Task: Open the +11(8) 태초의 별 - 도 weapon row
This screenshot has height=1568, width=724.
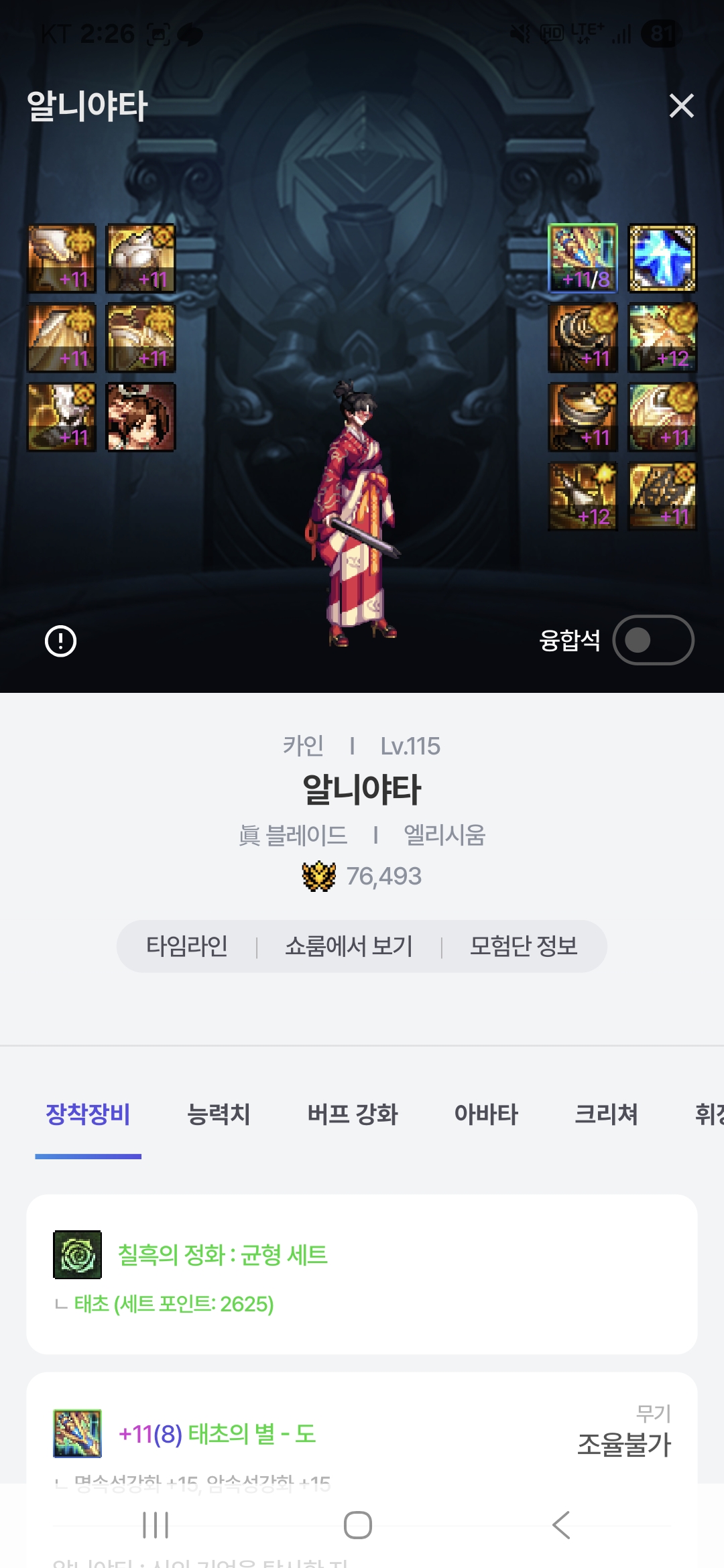Action: coord(362,1433)
